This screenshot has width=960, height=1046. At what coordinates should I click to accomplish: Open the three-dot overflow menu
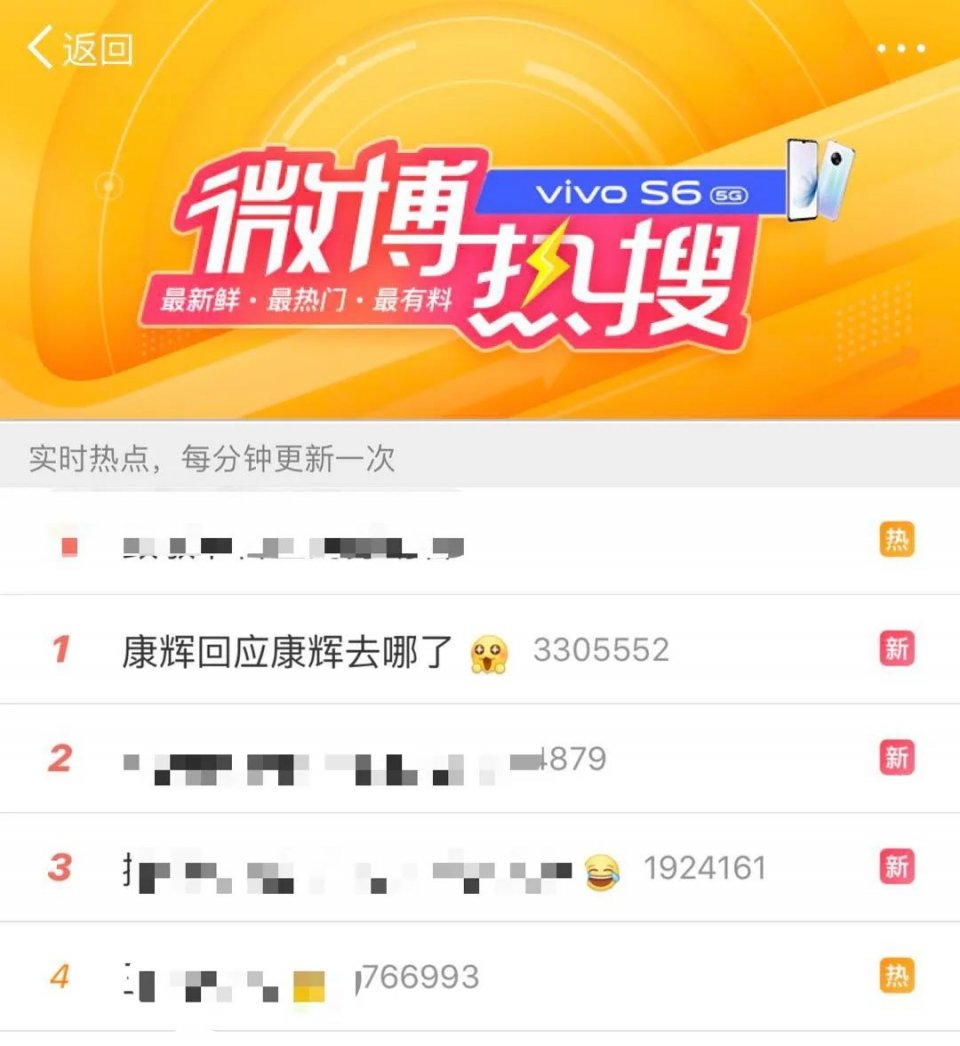(900, 48)
